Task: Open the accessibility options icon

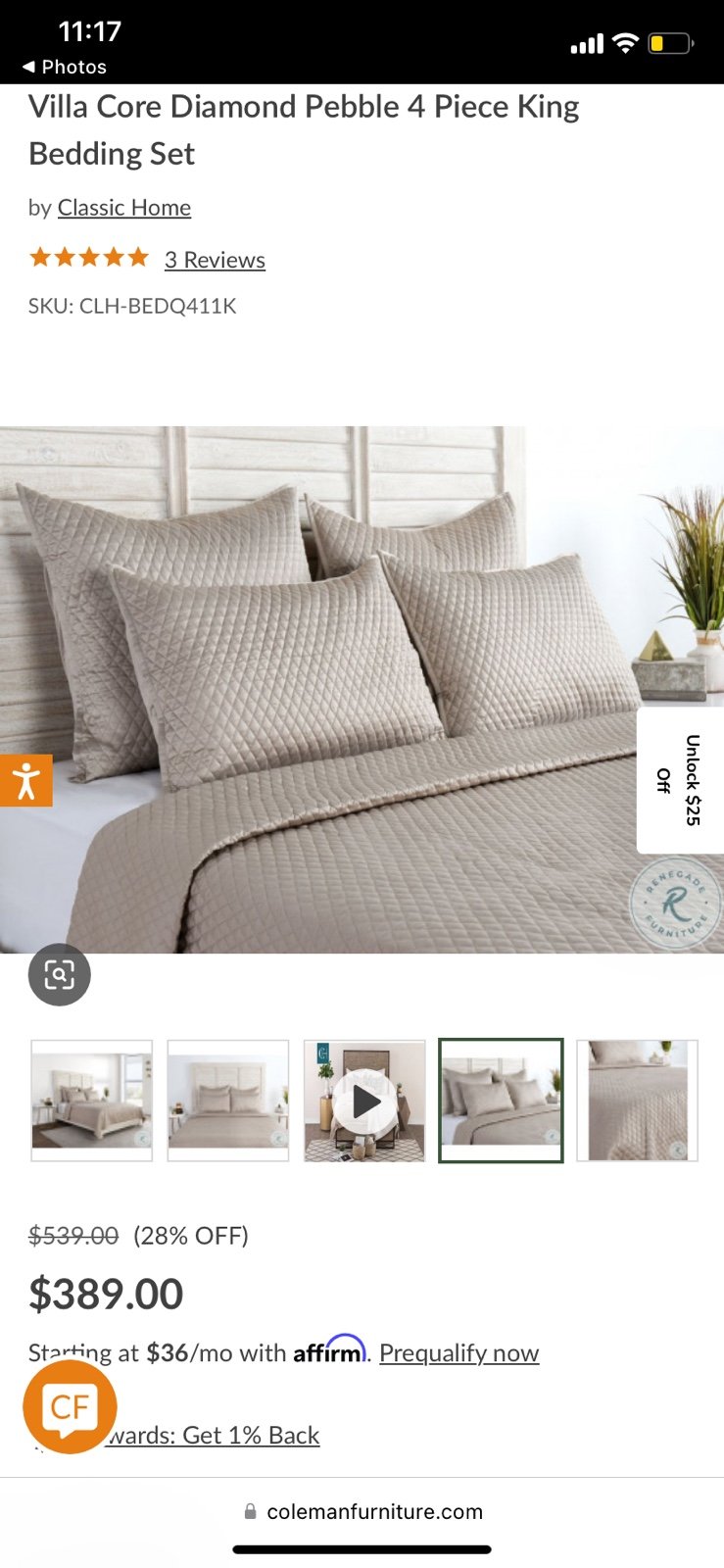Action: point(25,781)
